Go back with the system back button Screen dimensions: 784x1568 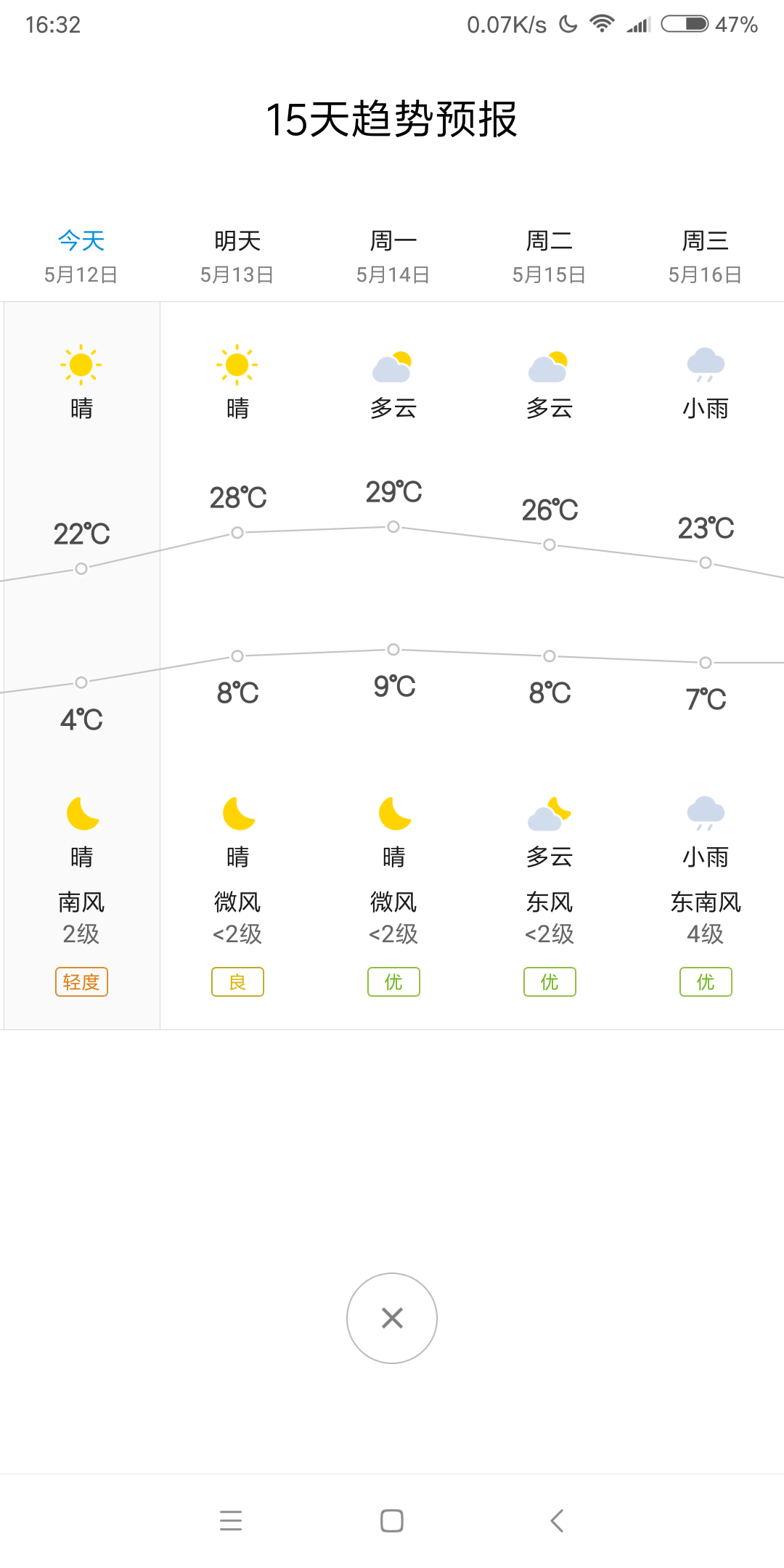click(x=557, y=1520)
